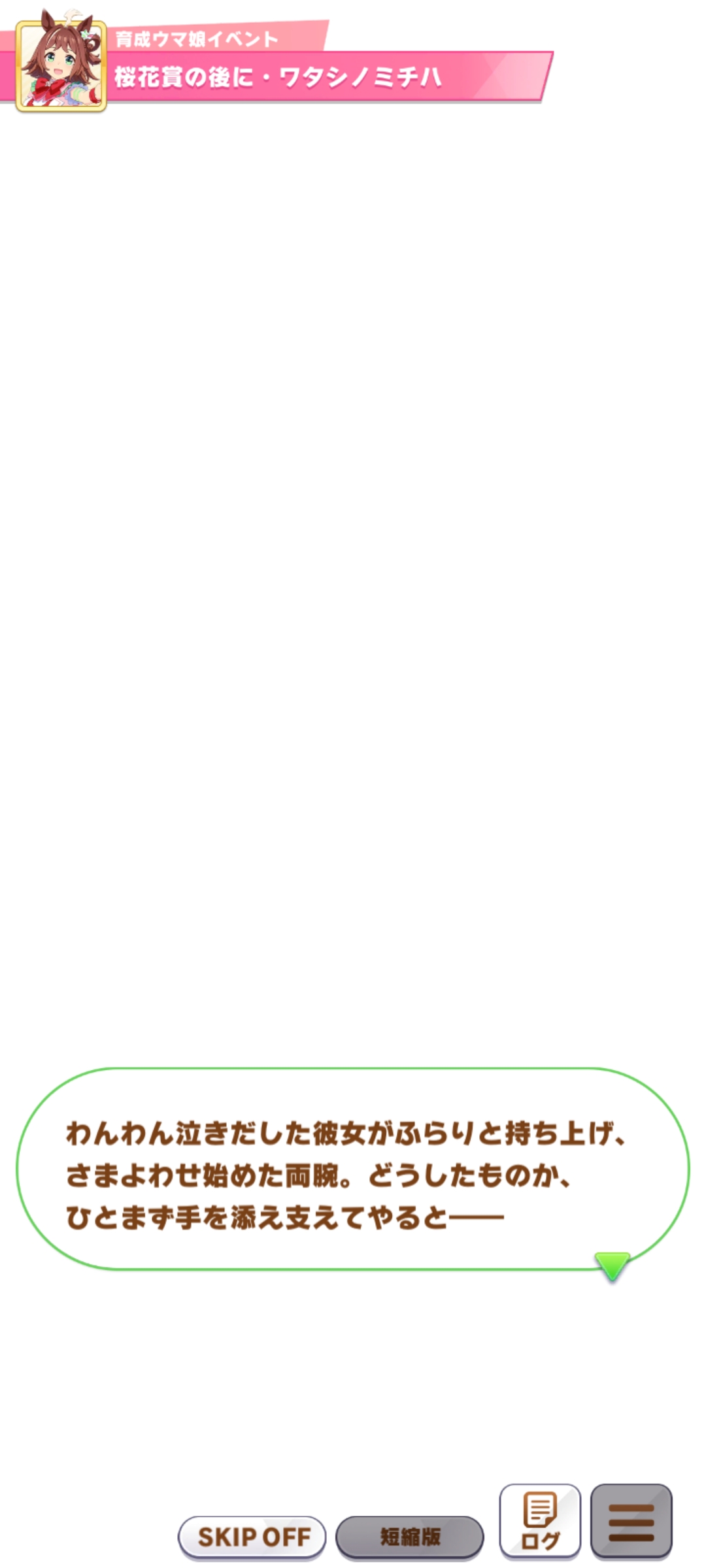
Task: Switch to the 短縮版 shortened version
Action: coord(410,1537)
